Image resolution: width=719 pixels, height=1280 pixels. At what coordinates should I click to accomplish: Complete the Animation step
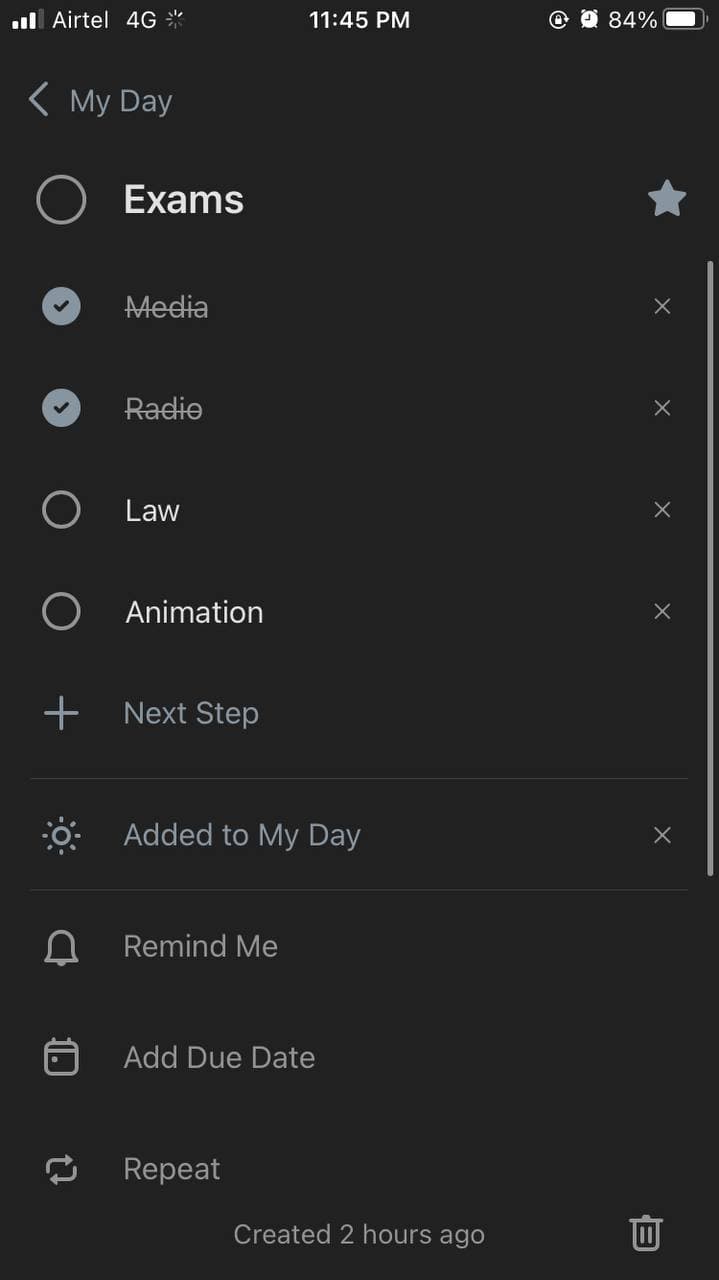pyautogui.click(x=61, y=611)
